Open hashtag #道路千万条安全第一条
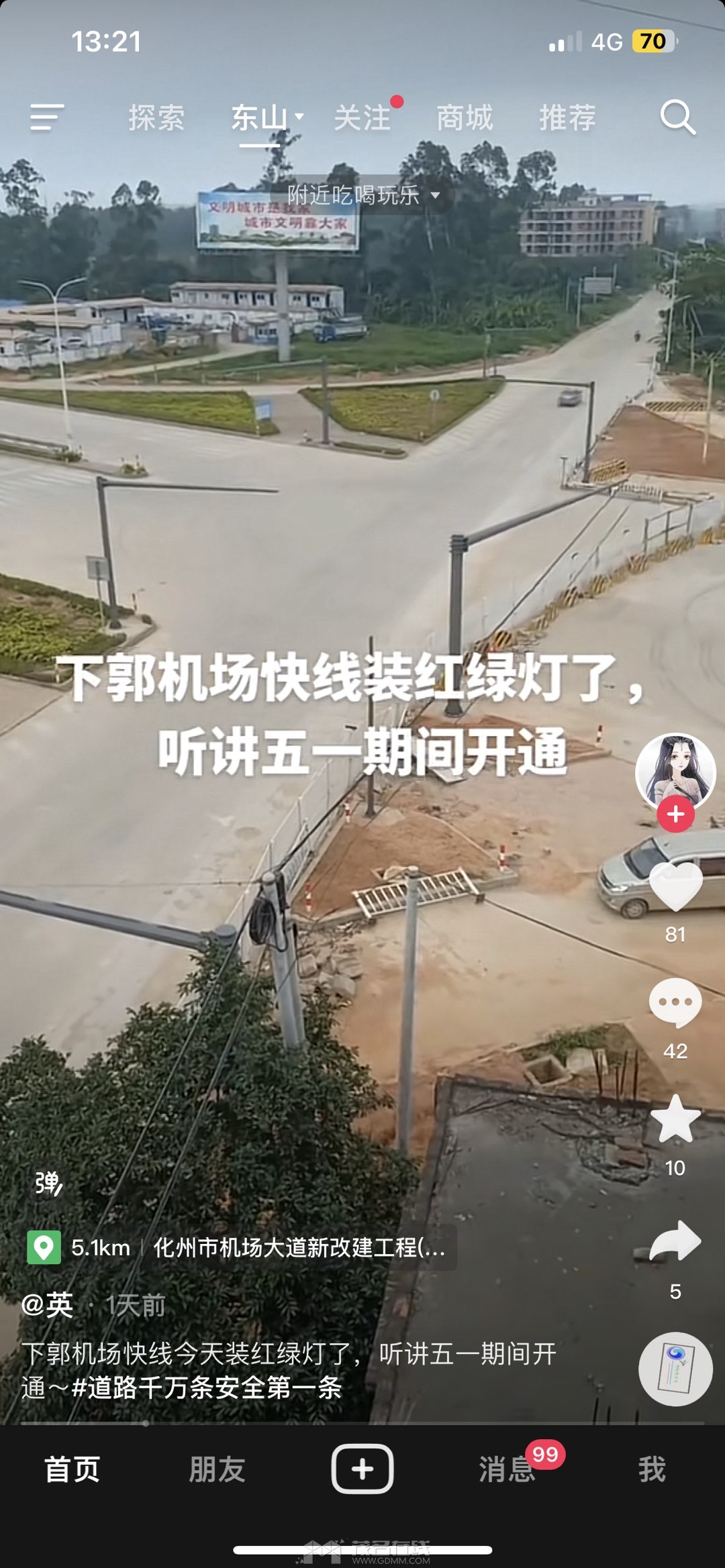725x1568 pixels. tap(207, 1388)
